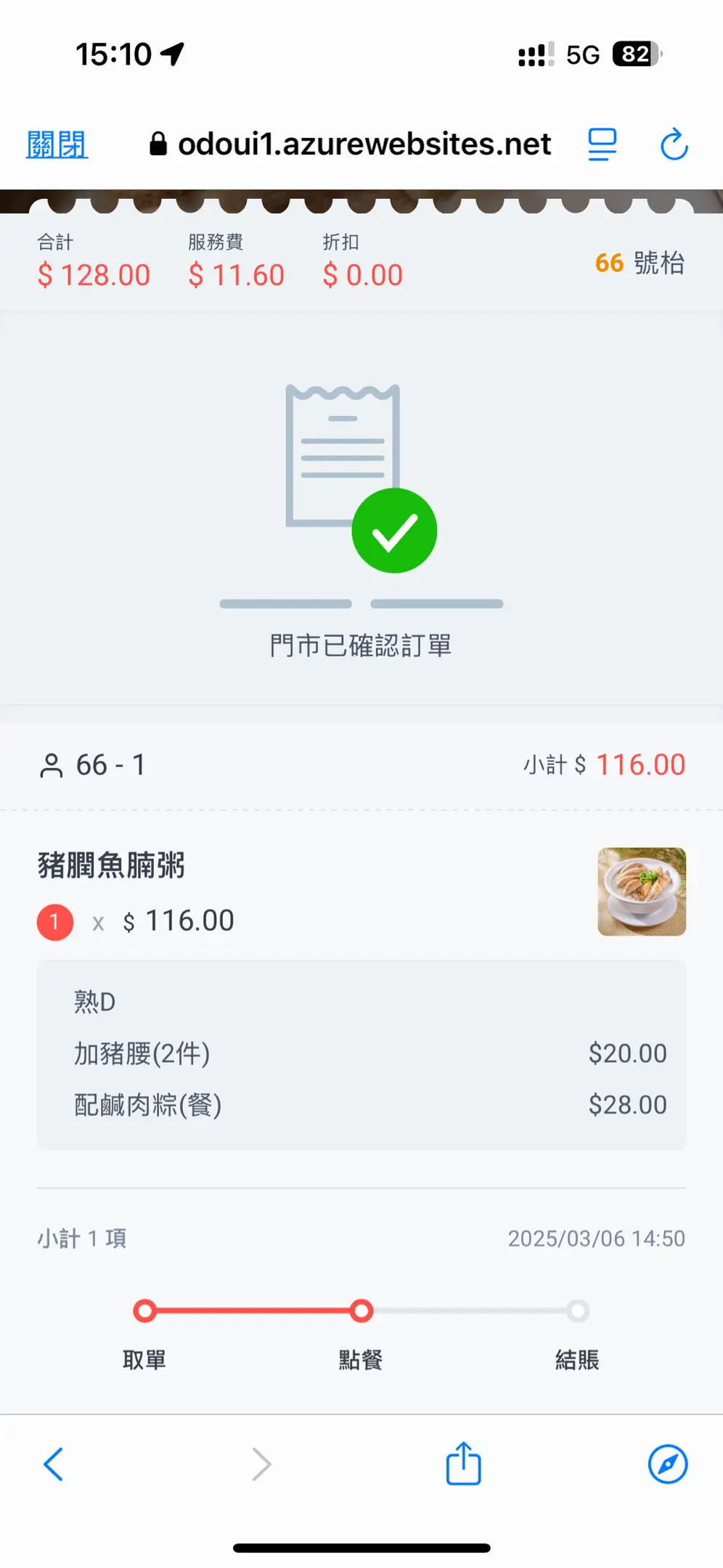Go back to the previous web page

(x=54, y=1463)
